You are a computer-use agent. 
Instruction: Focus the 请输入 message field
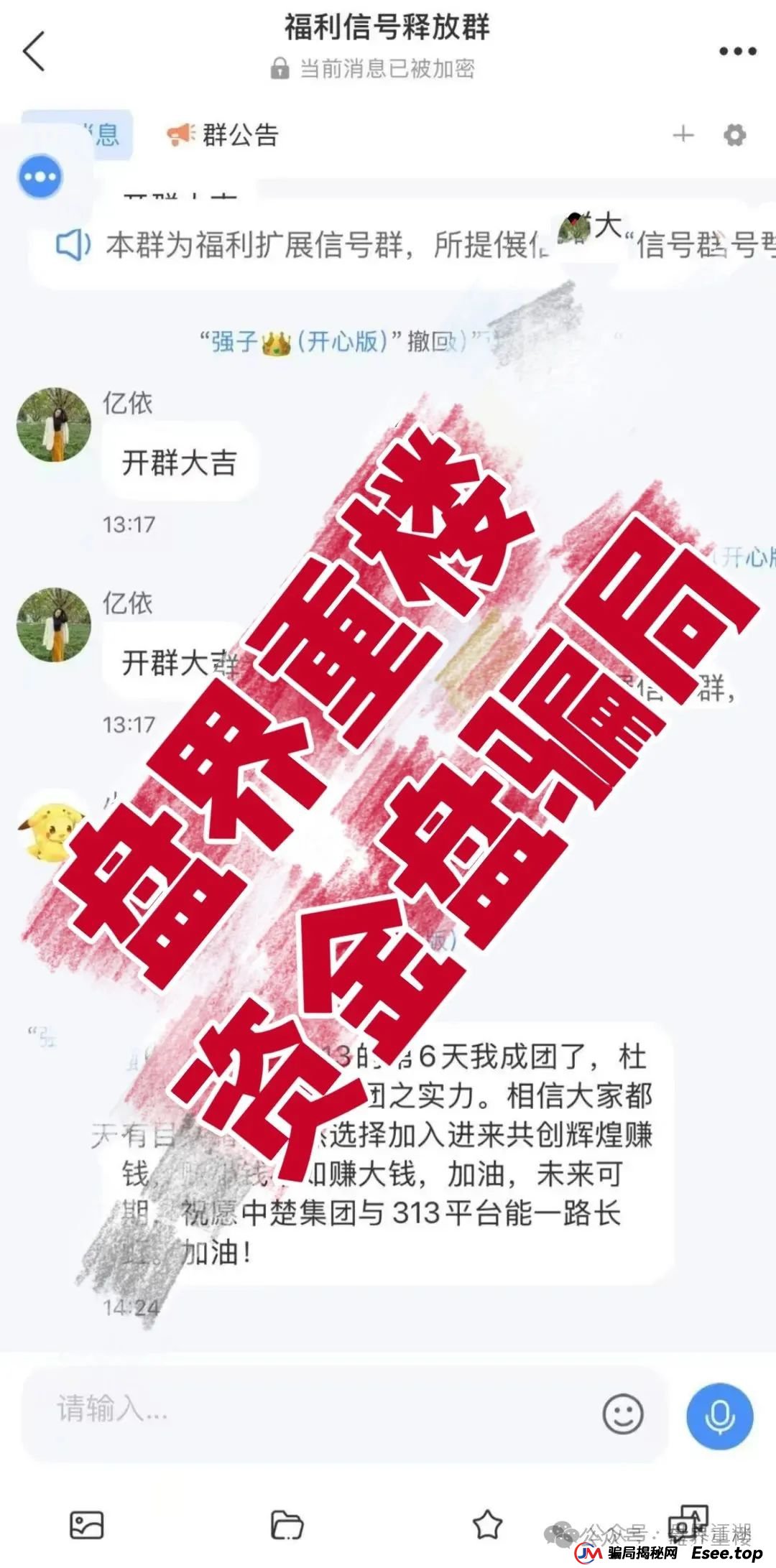pos(302,1409)
